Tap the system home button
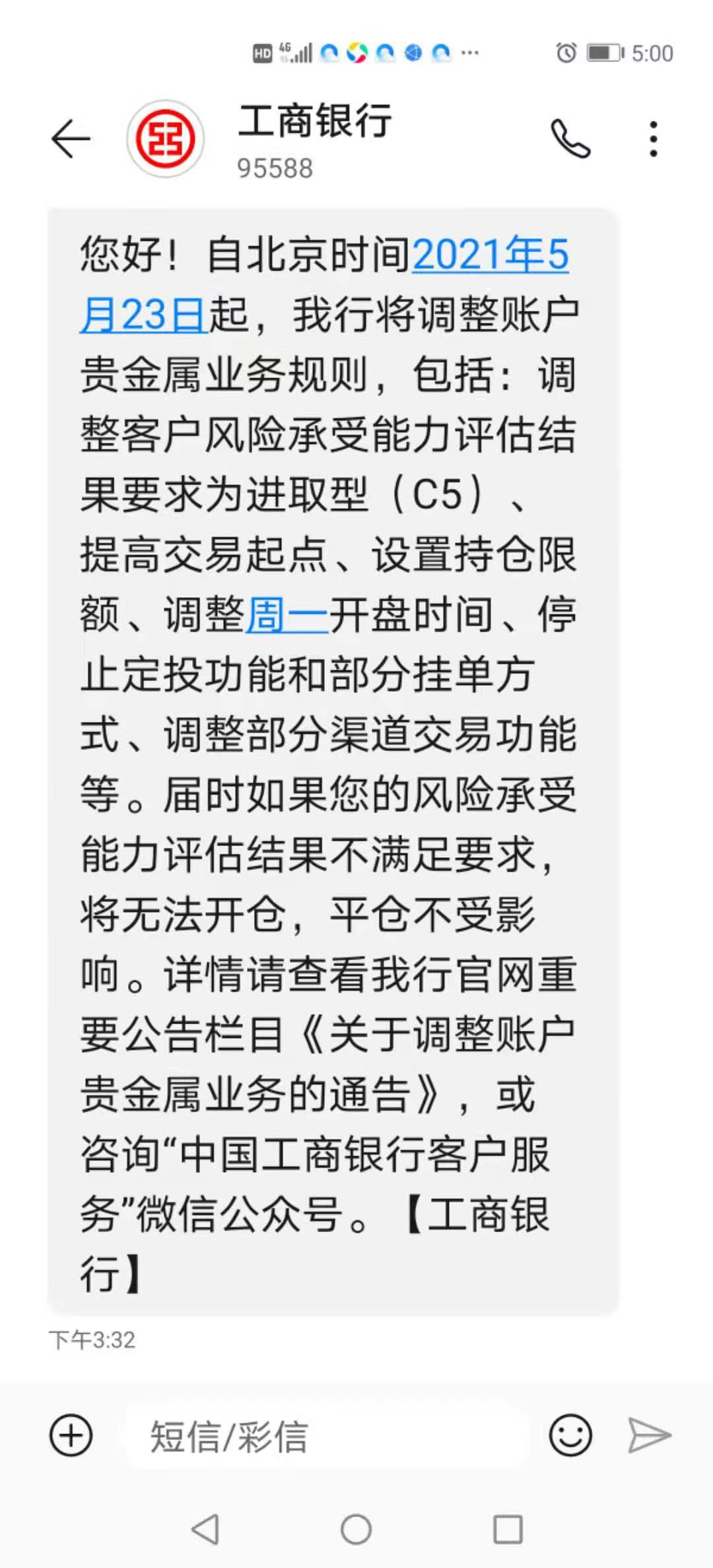 (356, 1530)
